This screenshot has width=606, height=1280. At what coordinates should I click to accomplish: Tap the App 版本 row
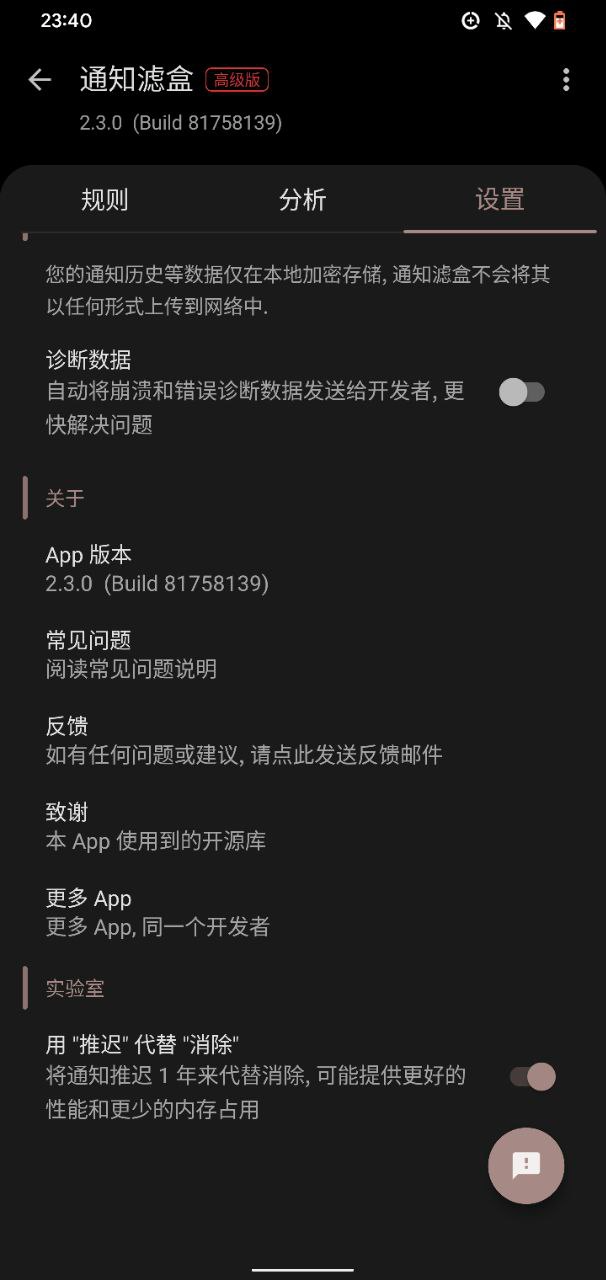point(157,568)
